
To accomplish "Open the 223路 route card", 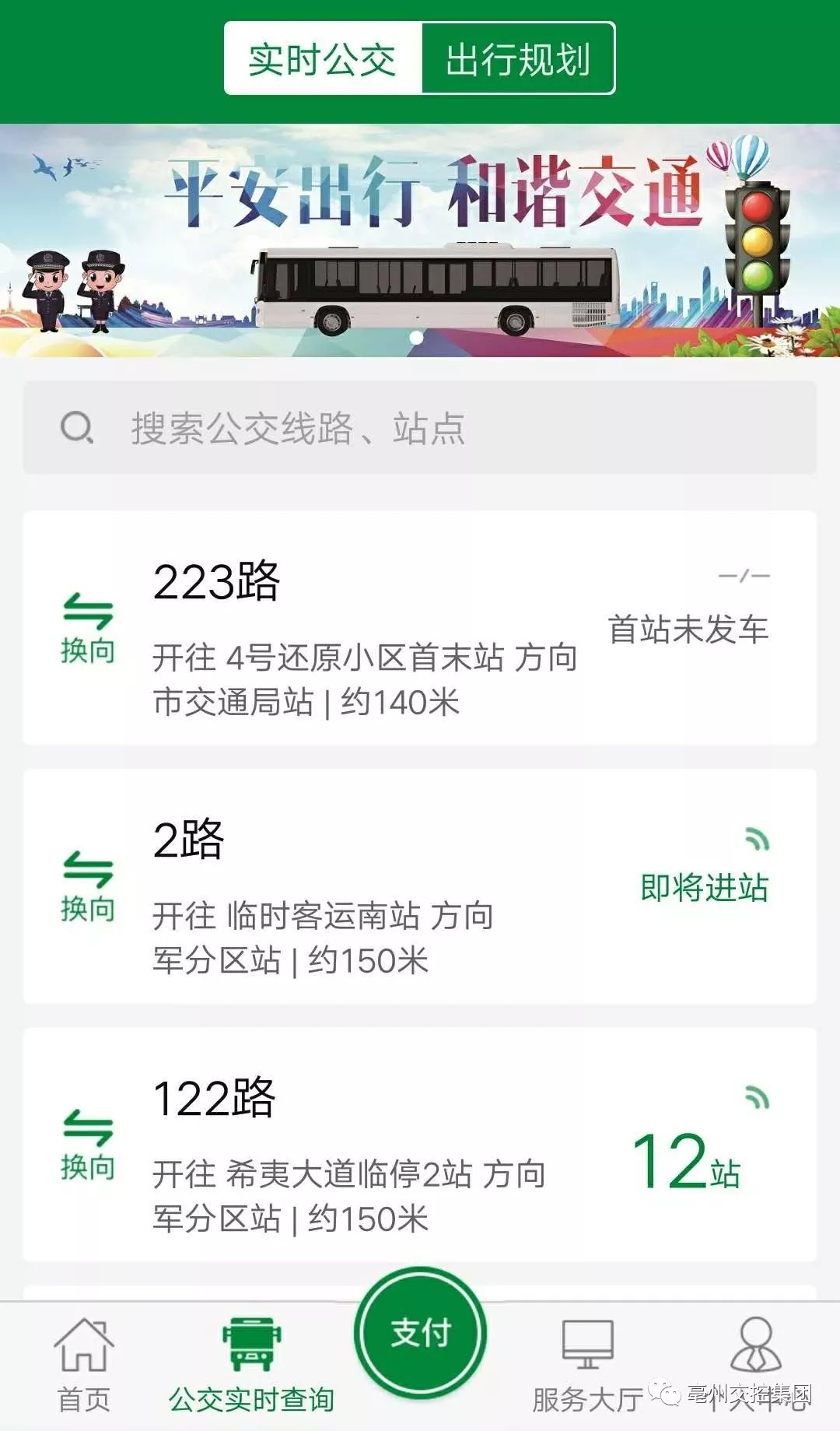I will click(436, 629).
